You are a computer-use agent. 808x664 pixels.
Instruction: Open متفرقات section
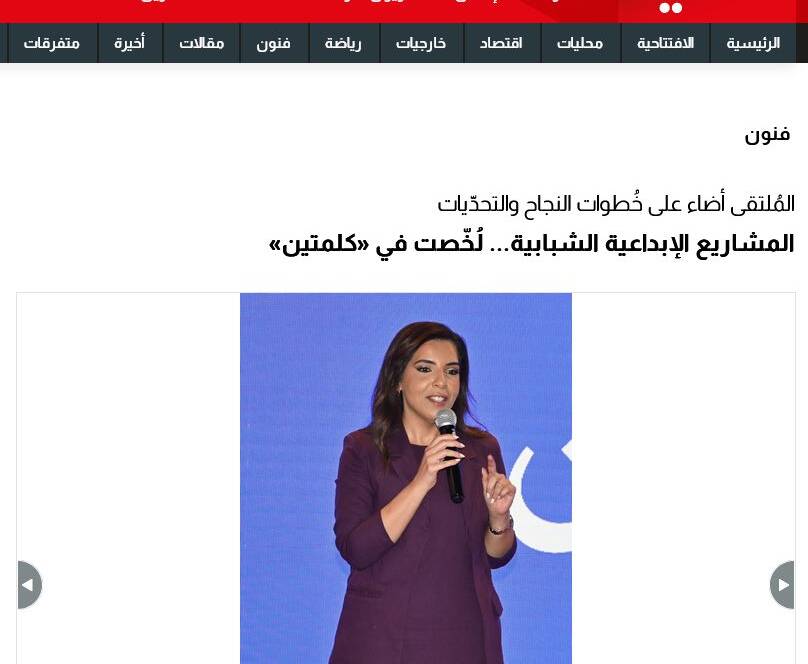coord(52,44)
